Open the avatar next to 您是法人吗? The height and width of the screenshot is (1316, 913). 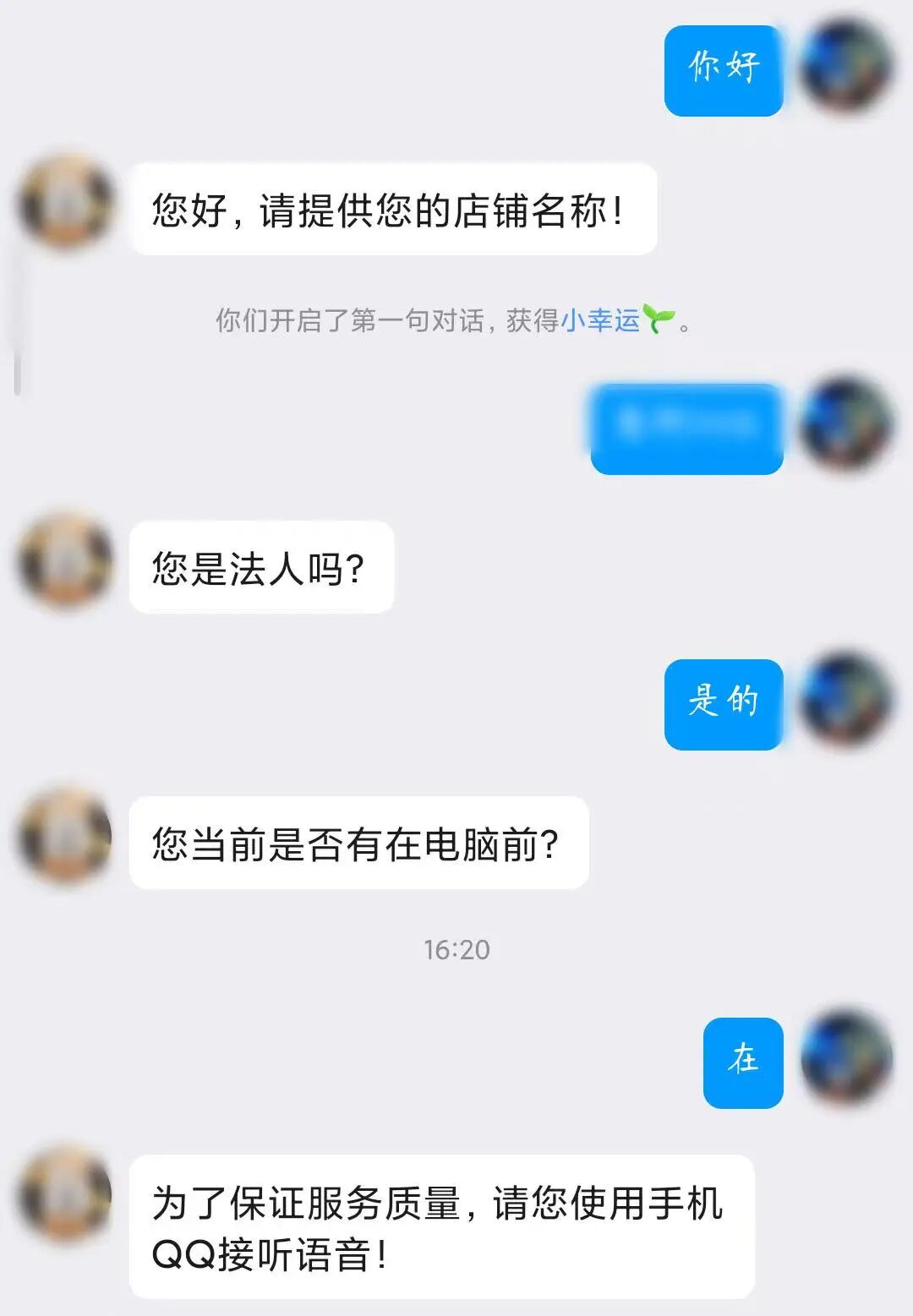[x=66, y=561]
